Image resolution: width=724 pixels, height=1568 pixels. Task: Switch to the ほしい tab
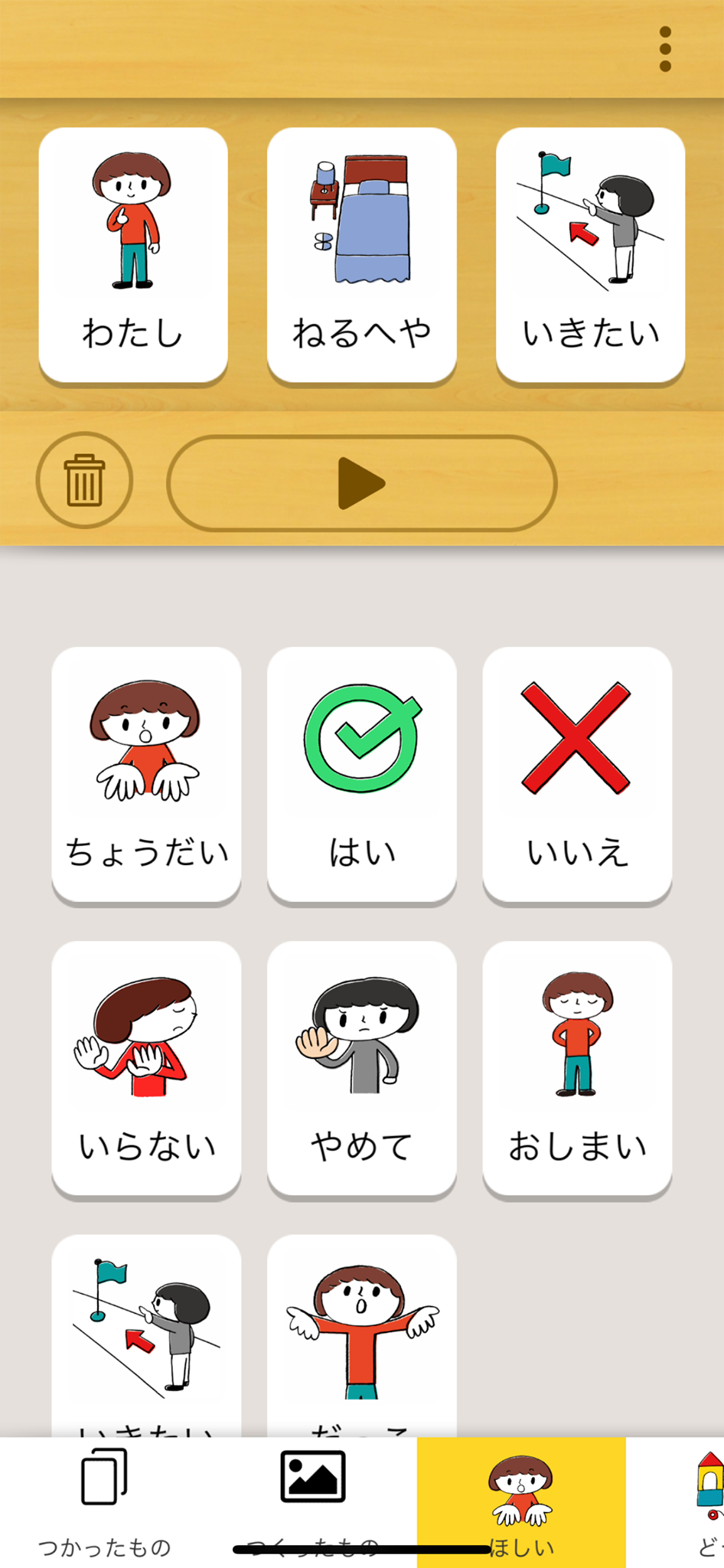click(521, 1502)
